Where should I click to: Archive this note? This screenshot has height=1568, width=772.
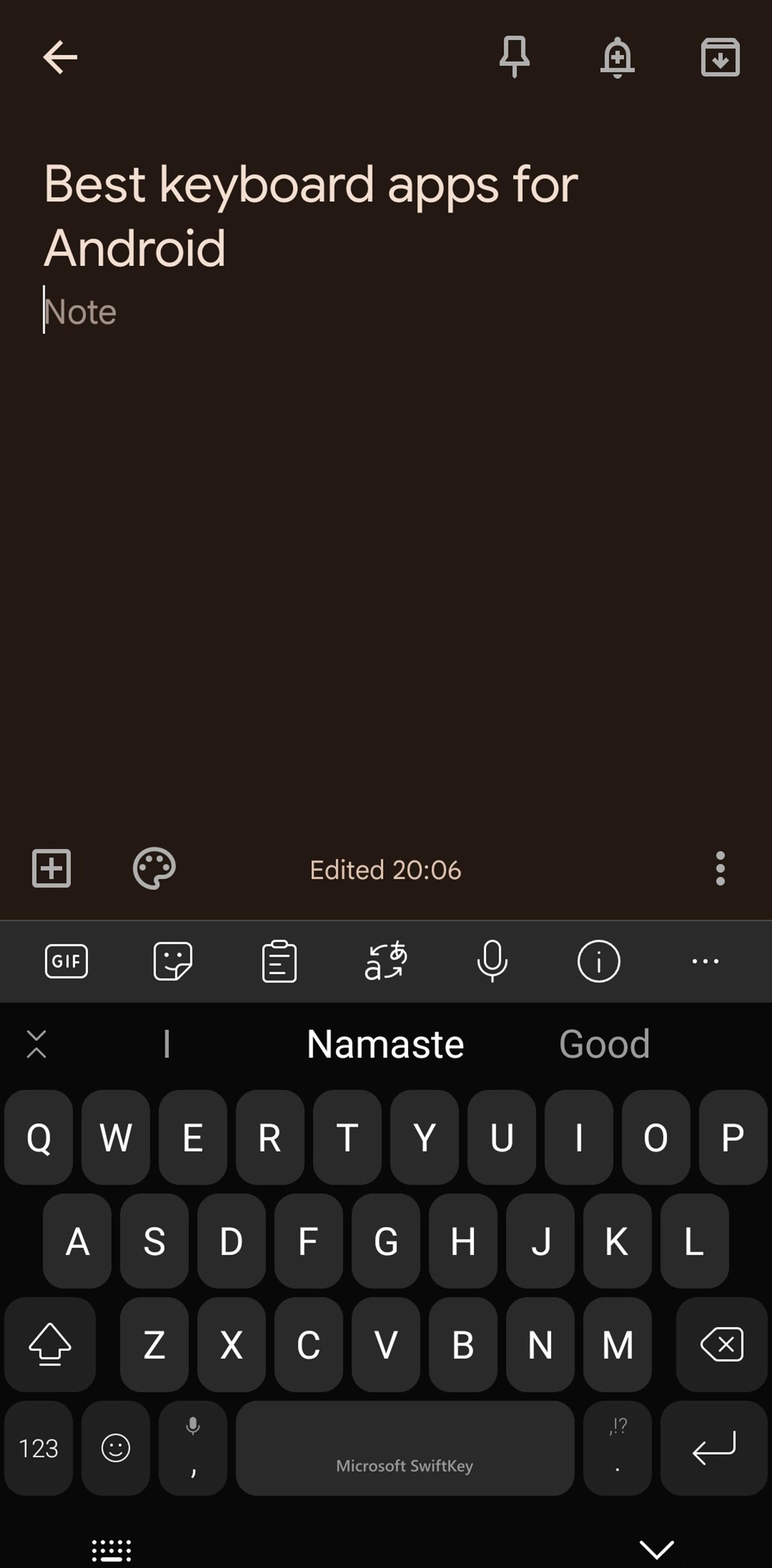tap(720, 57)
